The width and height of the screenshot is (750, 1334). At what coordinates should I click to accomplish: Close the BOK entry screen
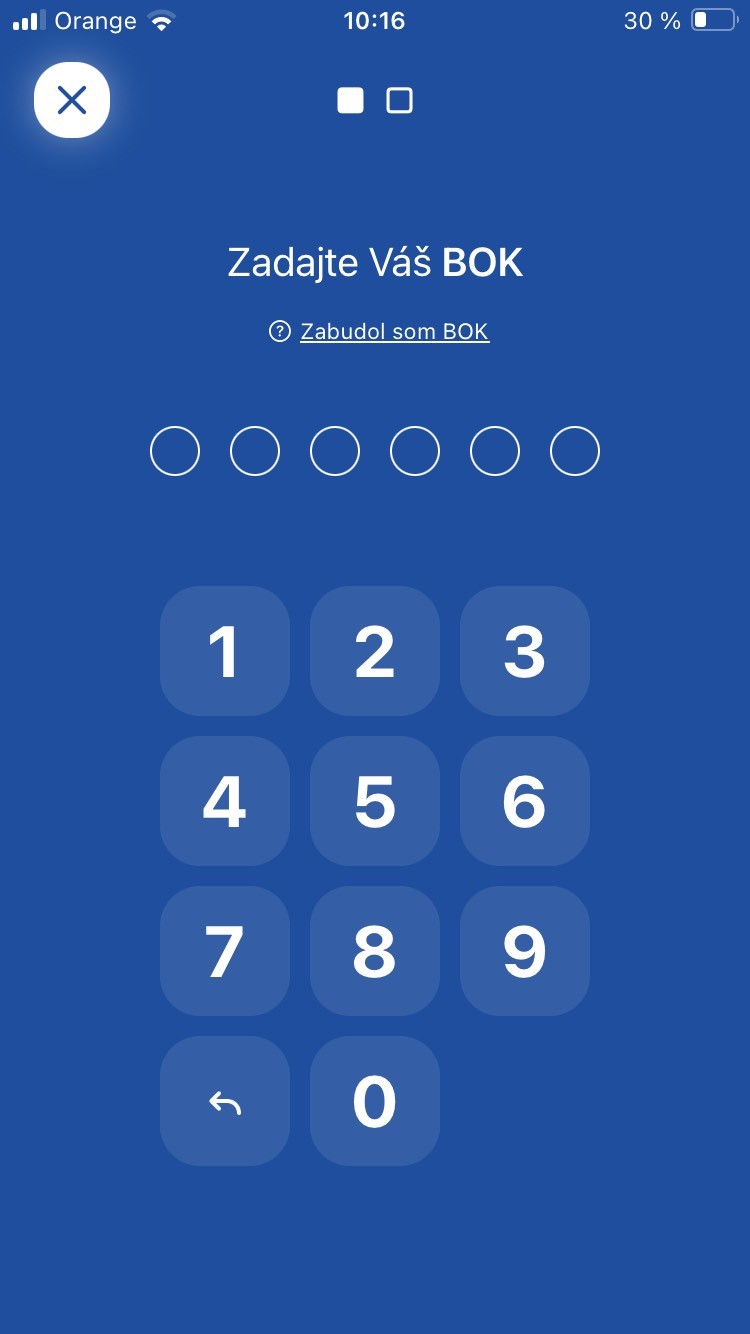(72, 100)
